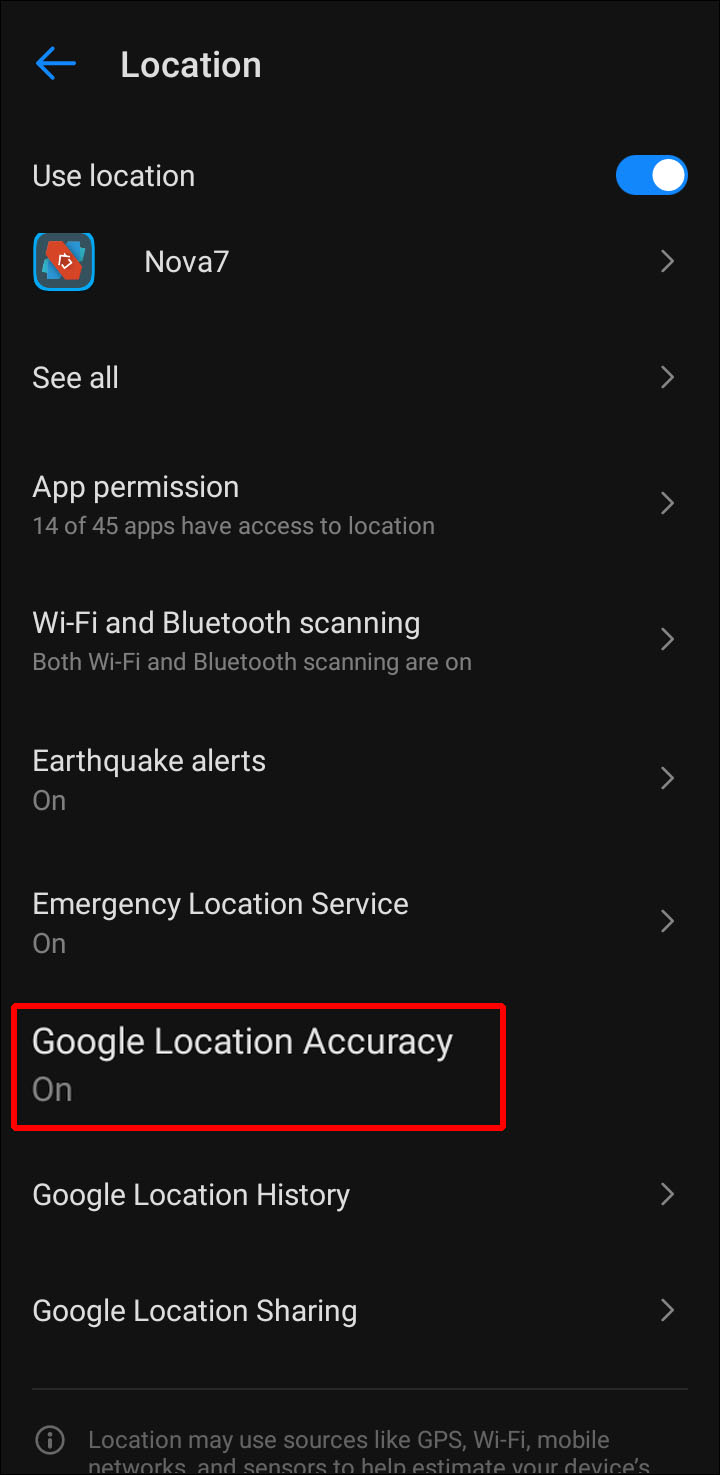Open Google Location History
The image size is (720, 1475).
coord(360,1195)
